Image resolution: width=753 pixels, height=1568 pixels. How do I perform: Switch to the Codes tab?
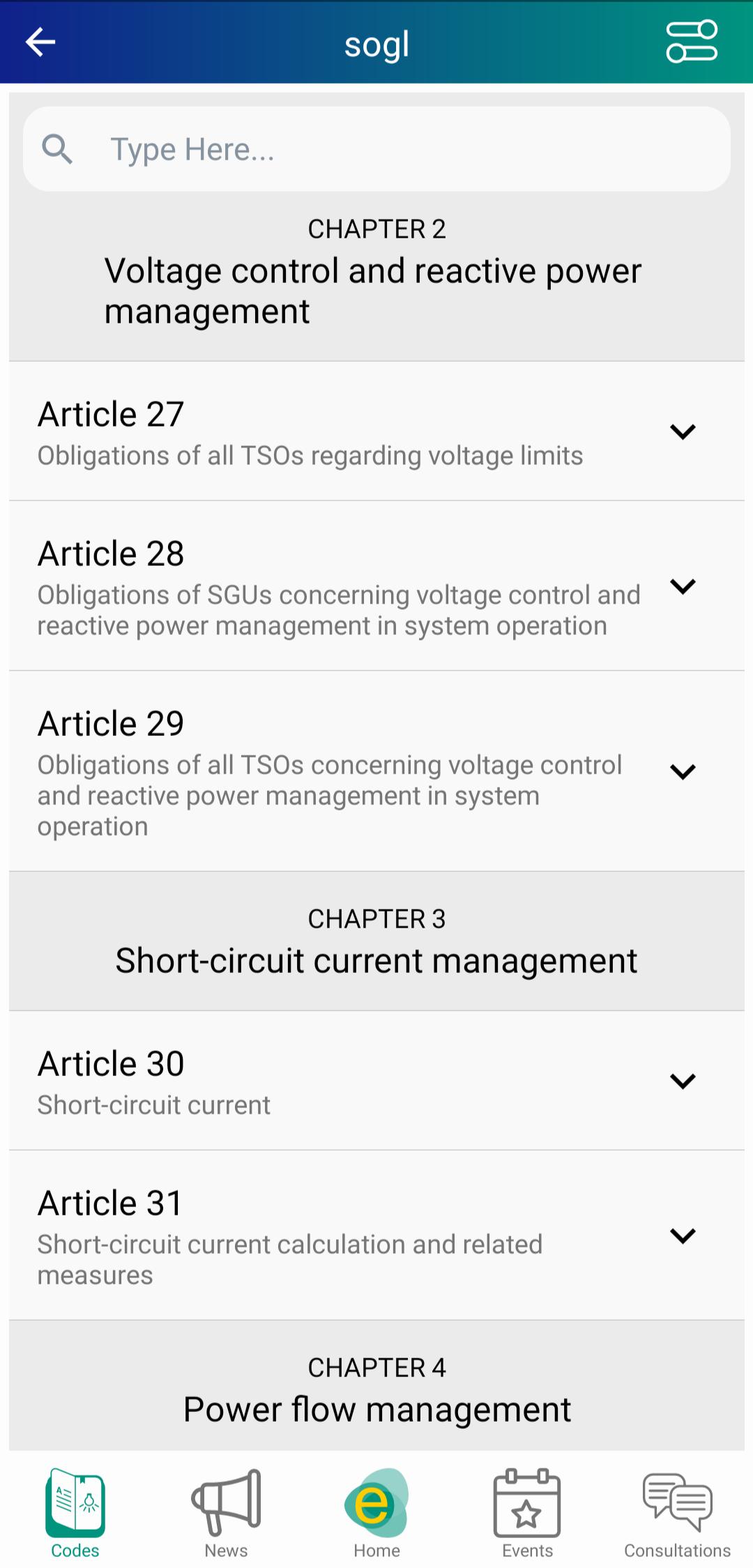(x=75, y=1514)
